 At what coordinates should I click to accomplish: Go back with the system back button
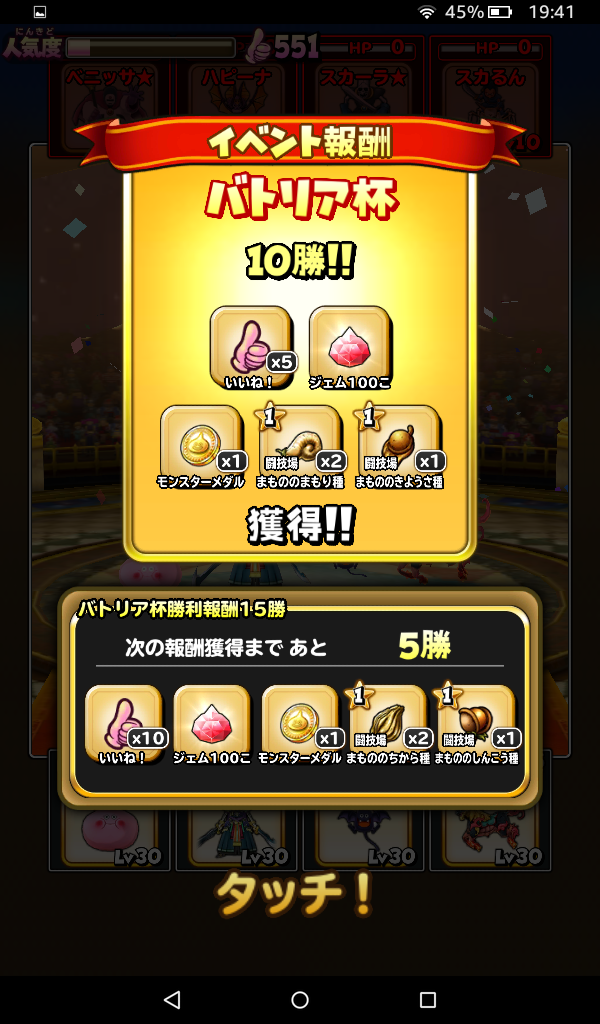172,999
